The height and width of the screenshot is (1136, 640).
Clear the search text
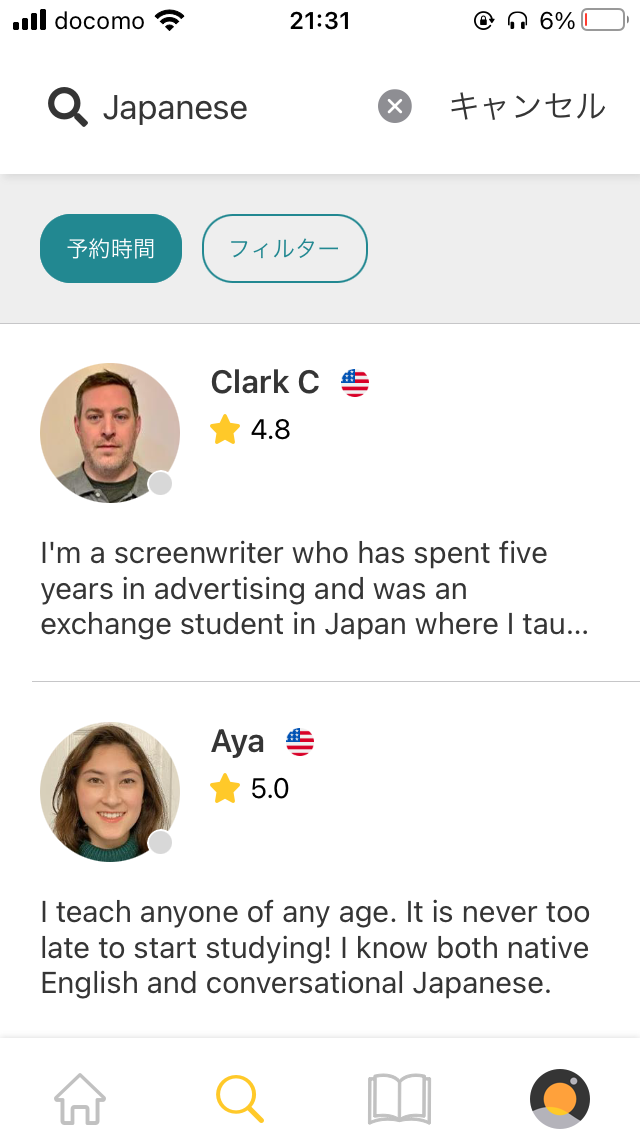[x=395, y=106]
